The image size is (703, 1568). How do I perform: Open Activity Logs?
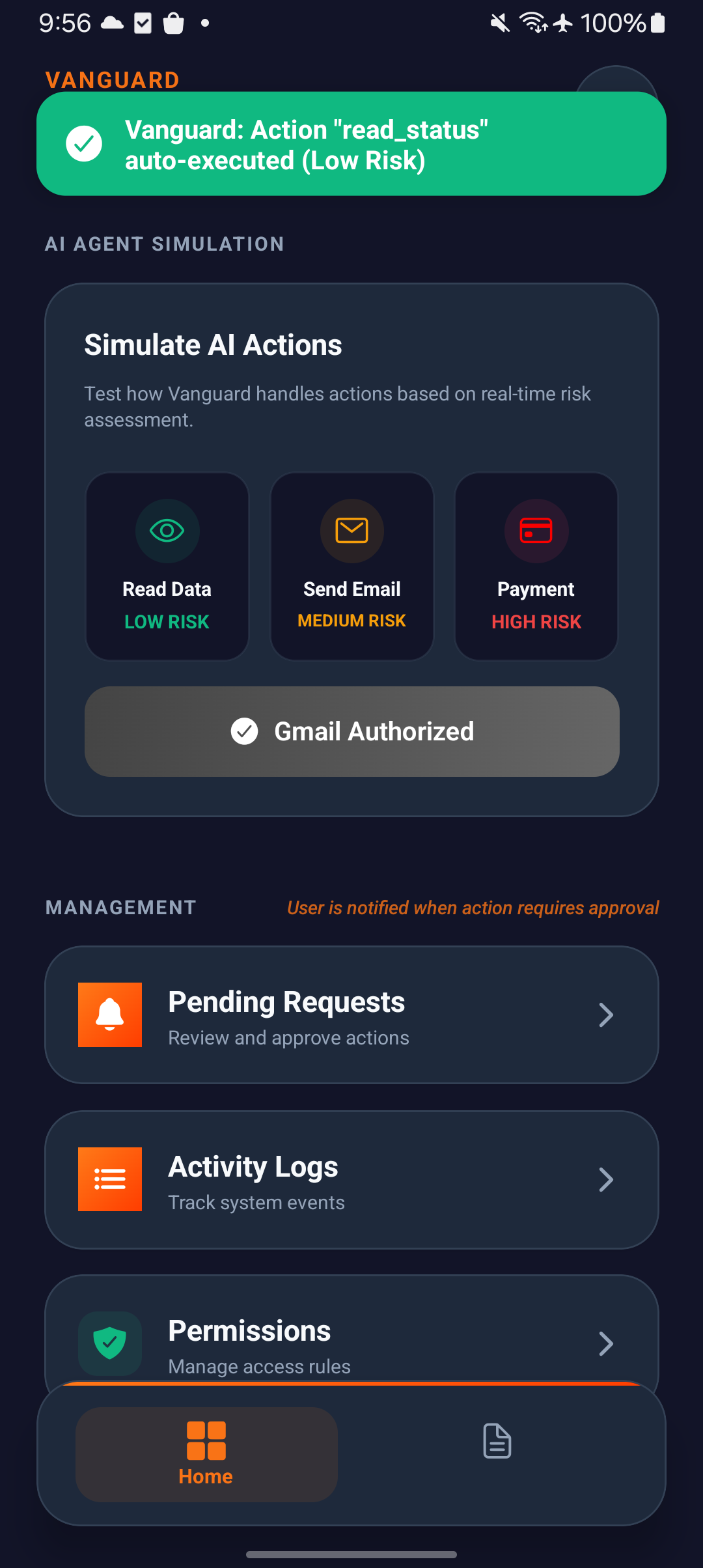(351, 1179)
